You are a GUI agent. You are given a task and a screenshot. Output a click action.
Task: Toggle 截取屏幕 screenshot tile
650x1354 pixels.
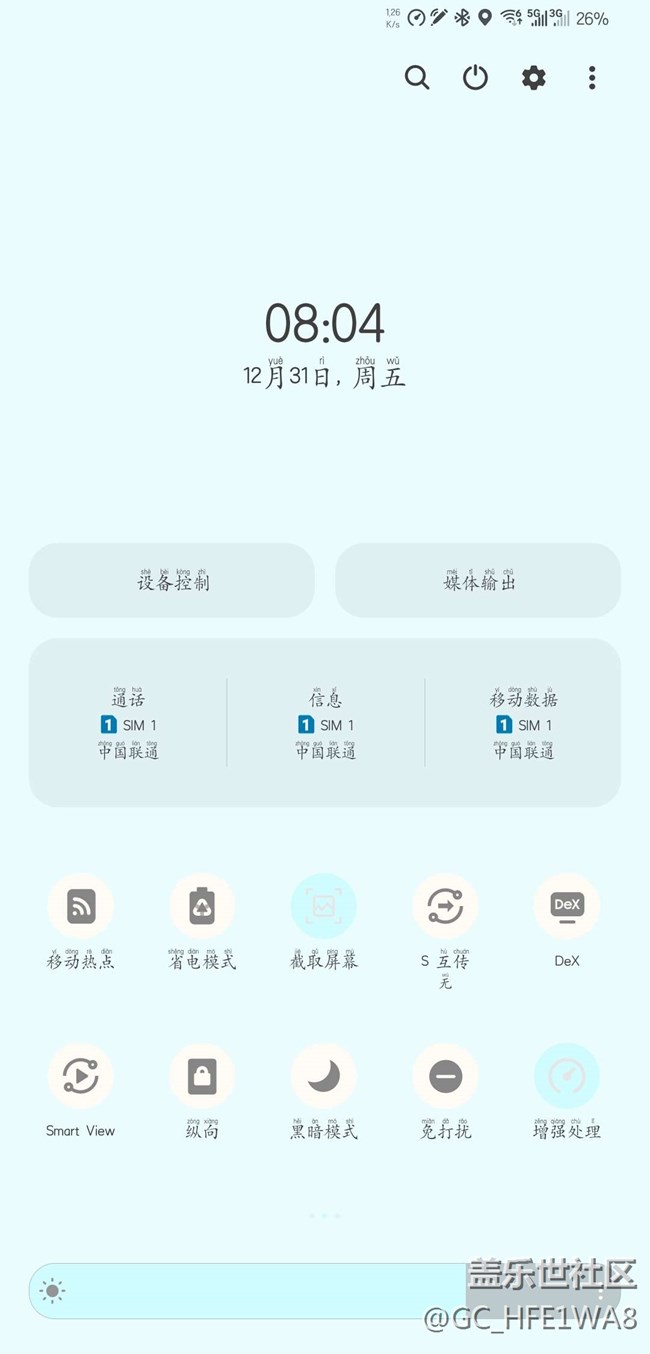(x=323, y=906)
